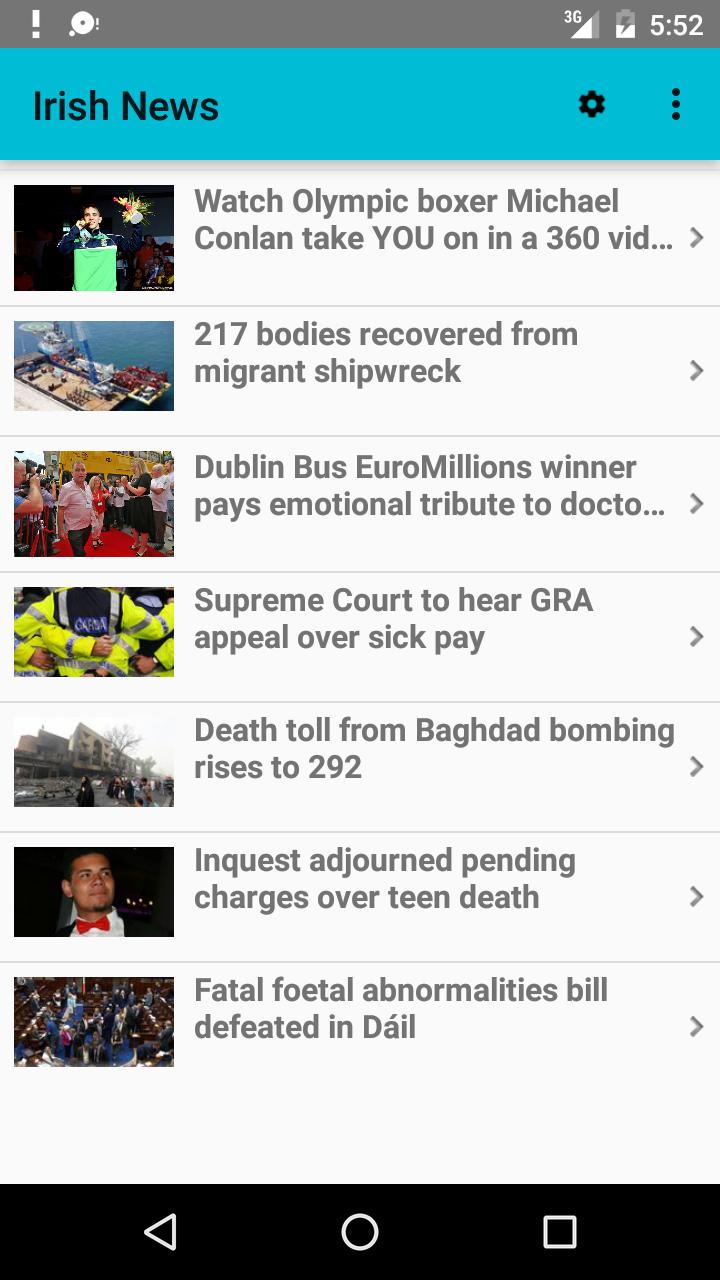Tap the Back navigation icon

(x=161, y=1232)
